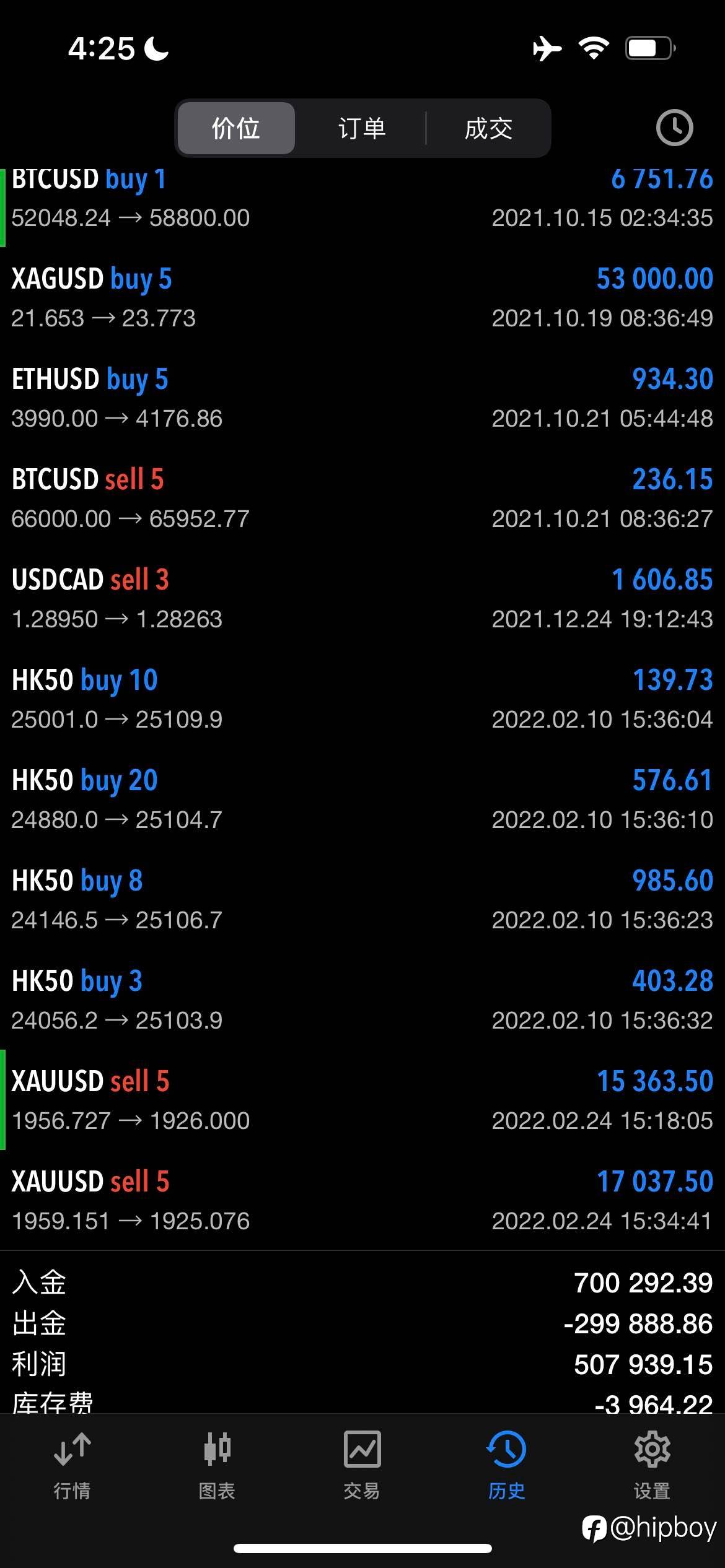Expand the XAUUSD sell 5 trade with 17 037.50 profit

pyautogui.click(x=362, y=1200)
